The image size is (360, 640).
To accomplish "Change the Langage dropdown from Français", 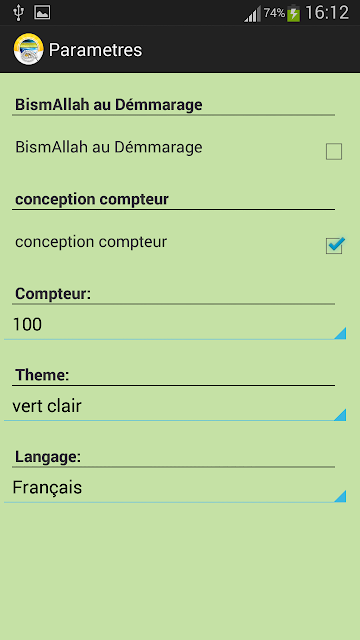I will click(175, 489).
